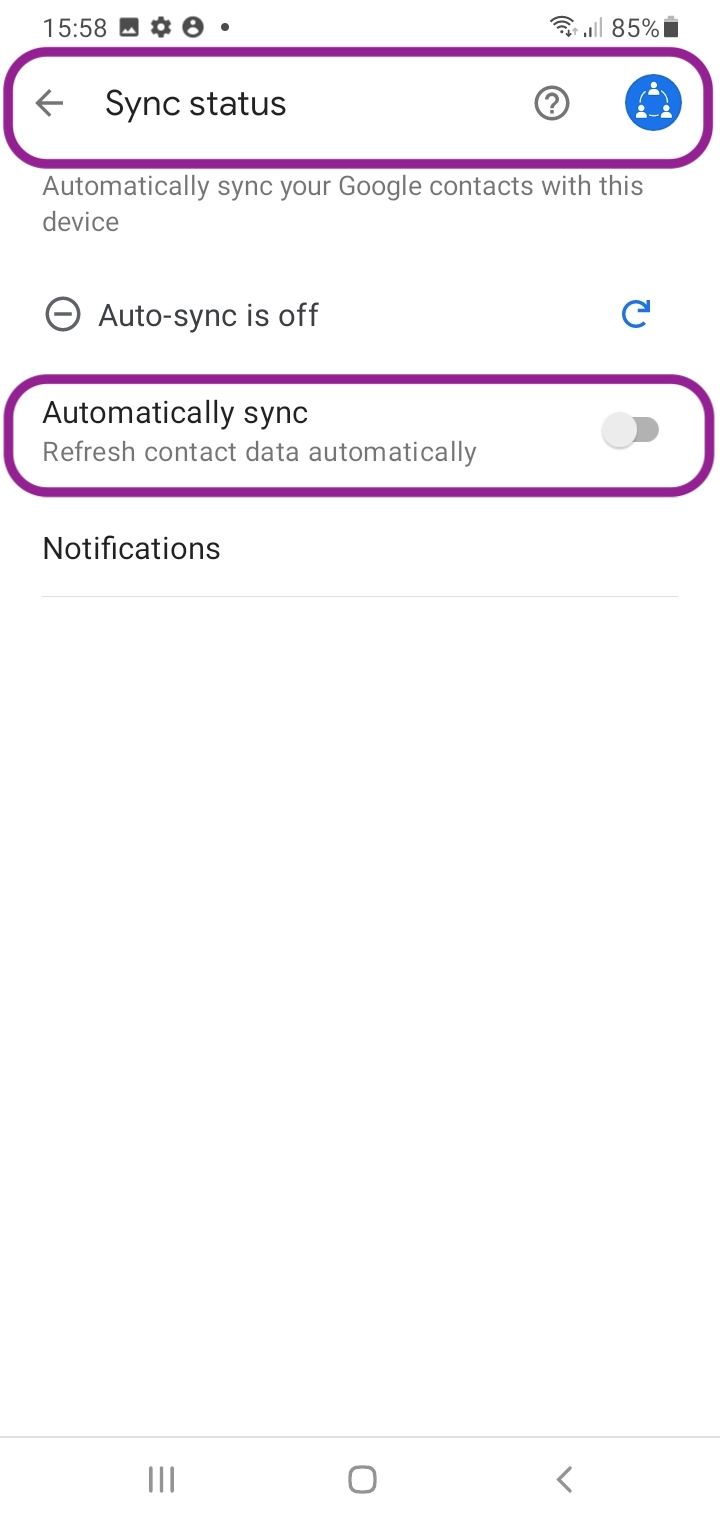Enable the Automatically sync switch
Viewport: 720px width, 1520px height.
click(x=631, y=431)
